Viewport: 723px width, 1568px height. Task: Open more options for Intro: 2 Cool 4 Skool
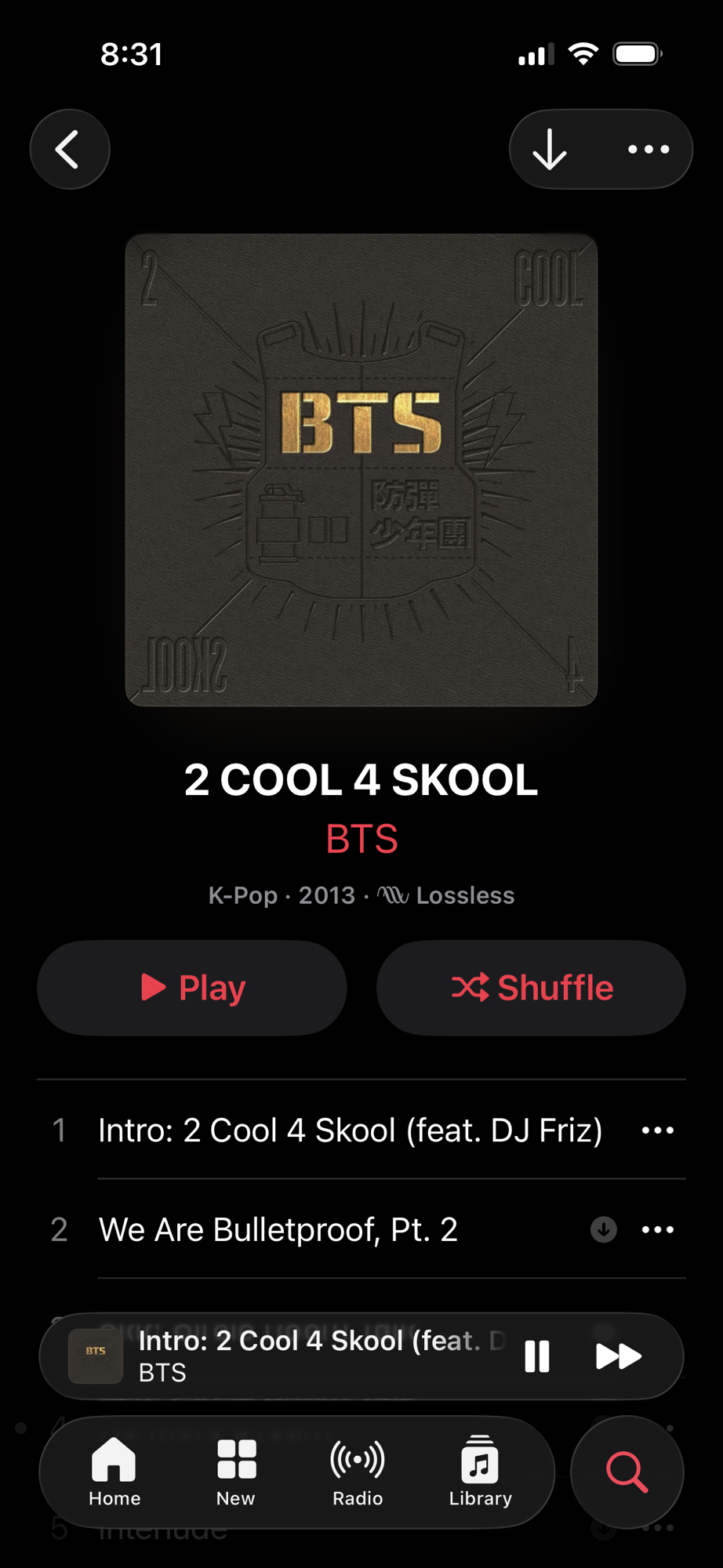657,1131
